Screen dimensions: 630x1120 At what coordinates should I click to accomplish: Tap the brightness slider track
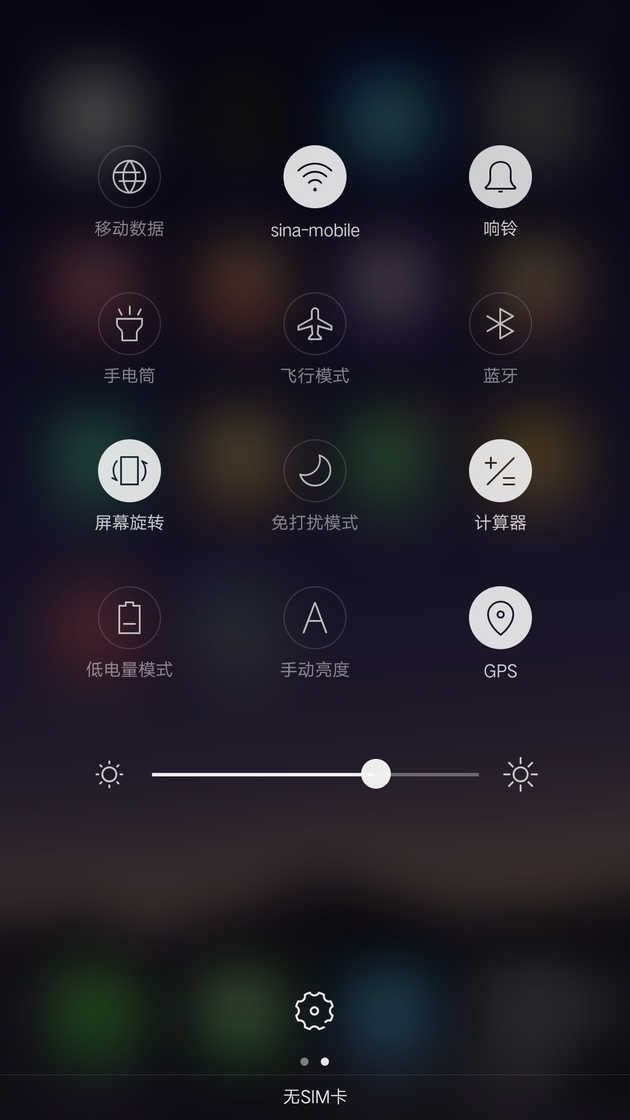315,774
